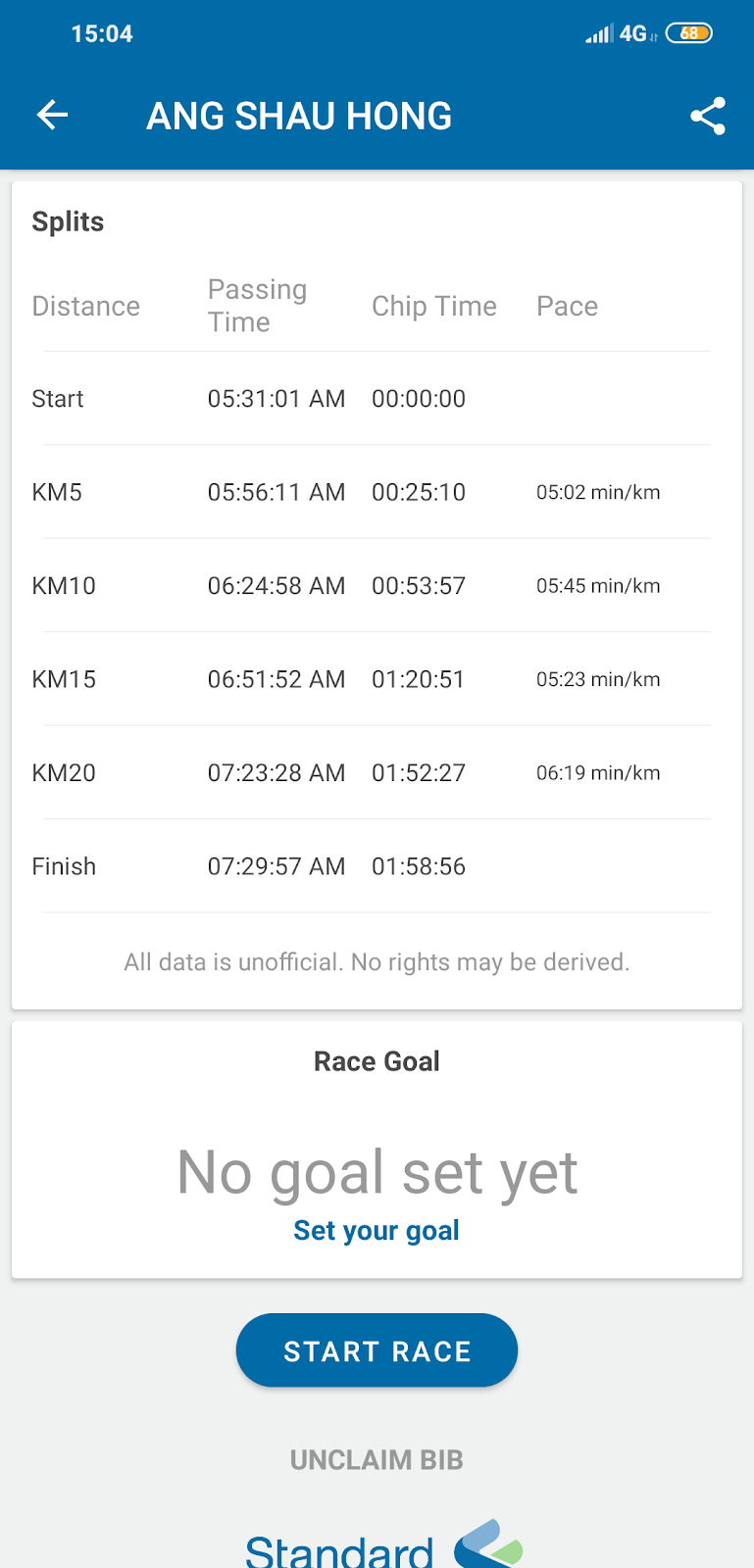Tap the clock showing 15:04
This screenshot has height=1568, width=754.
(104, 32)
